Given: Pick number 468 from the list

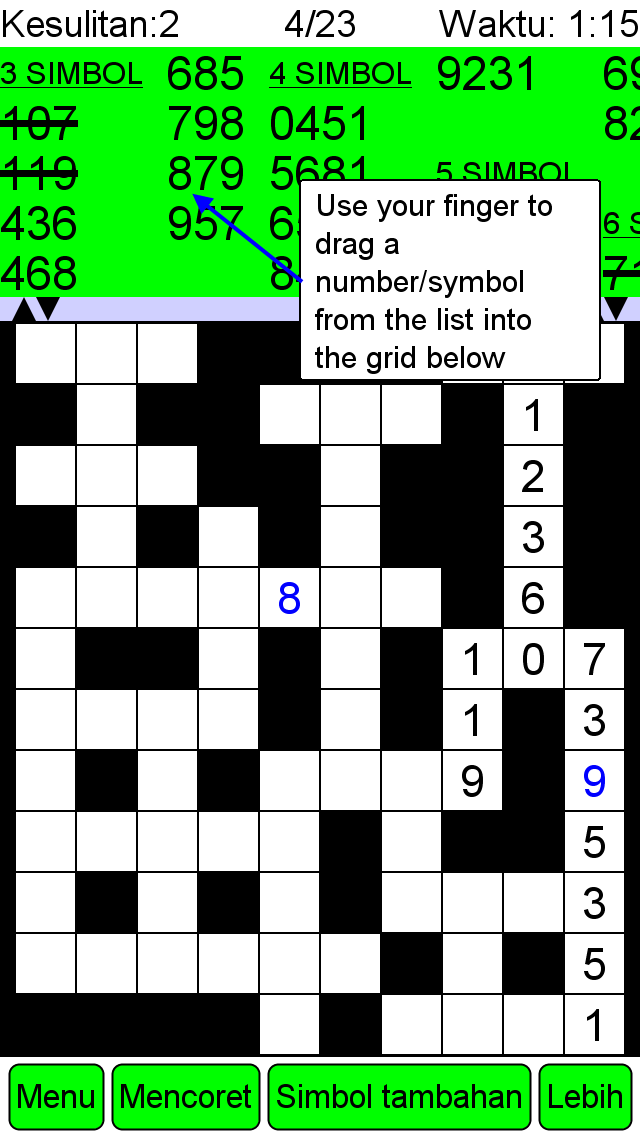Looking at the screenshot, I should click(x=39, y=274).
